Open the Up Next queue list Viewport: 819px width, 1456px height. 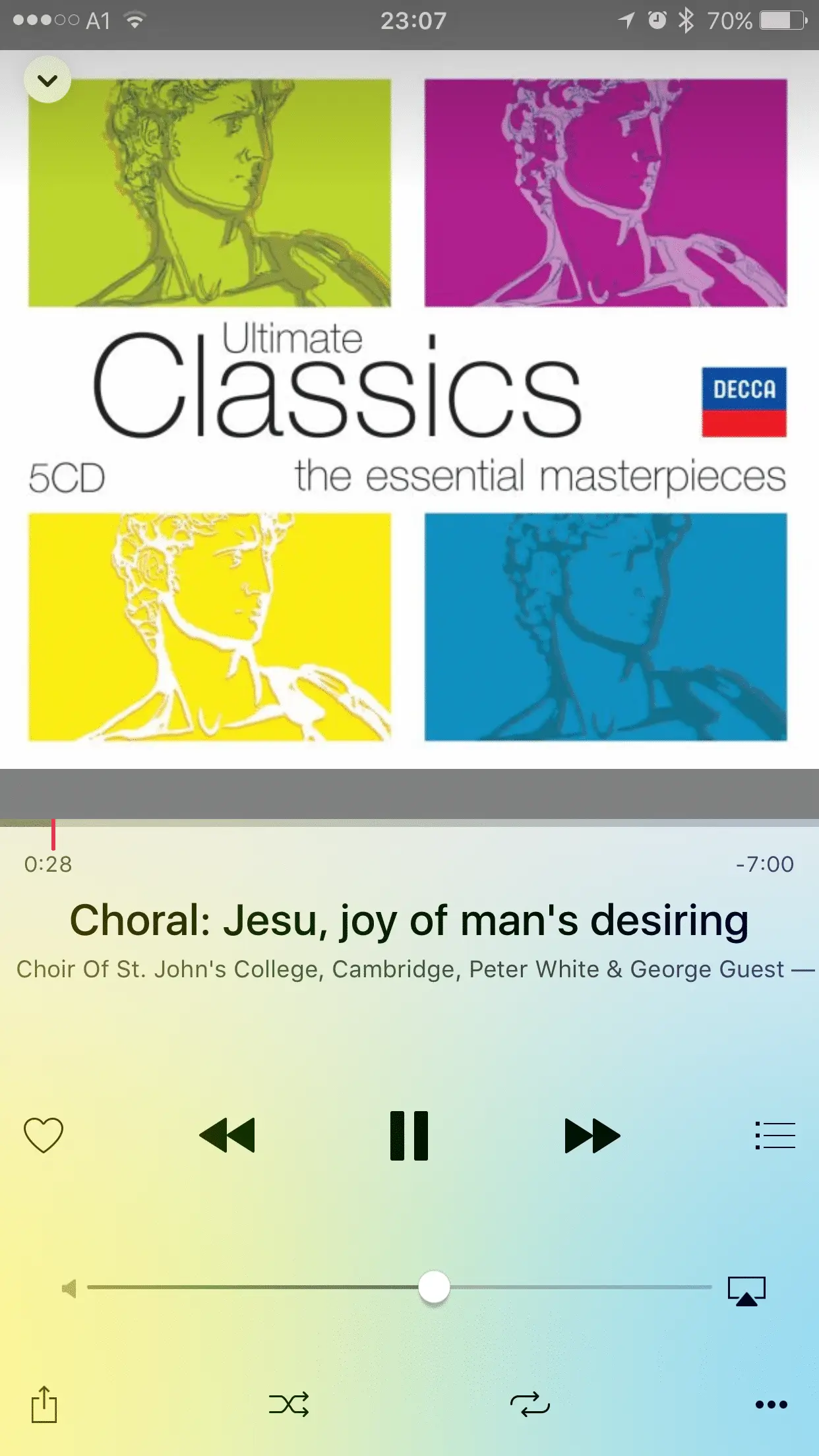pyautogui.click(x=775, y=1135)
